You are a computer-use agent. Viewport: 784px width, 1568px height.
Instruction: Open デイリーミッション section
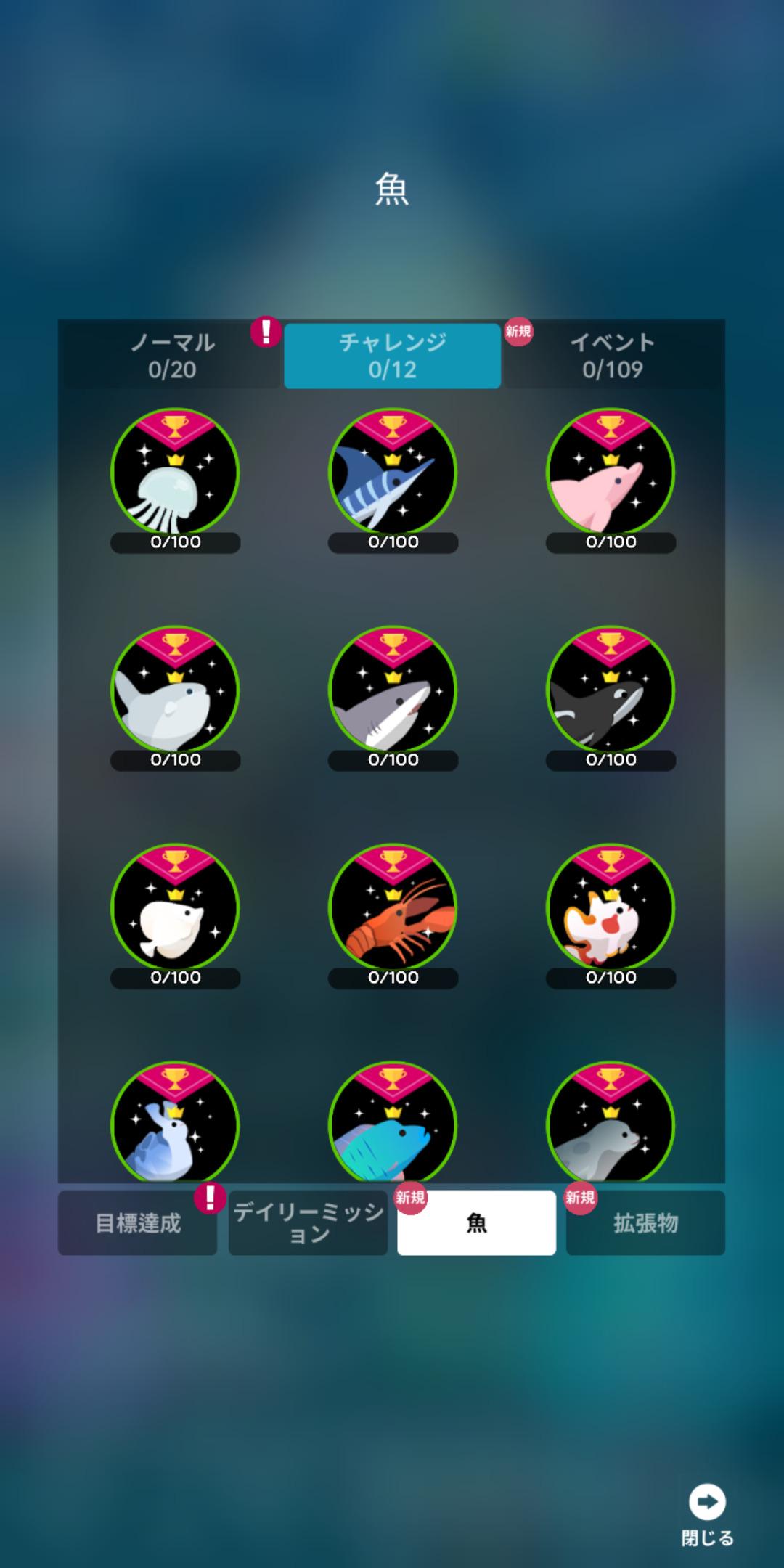click(308, 1224)
